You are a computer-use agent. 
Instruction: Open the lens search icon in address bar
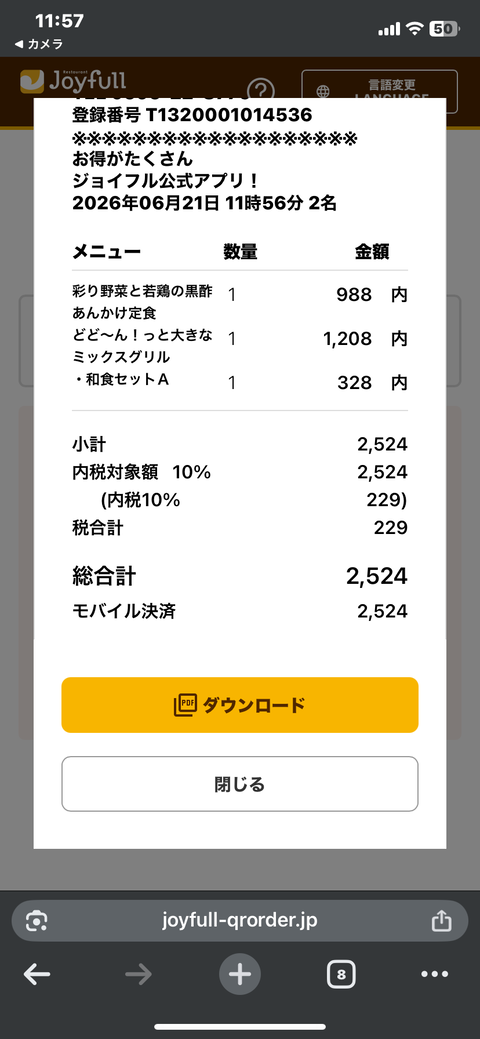coord(36,921)
